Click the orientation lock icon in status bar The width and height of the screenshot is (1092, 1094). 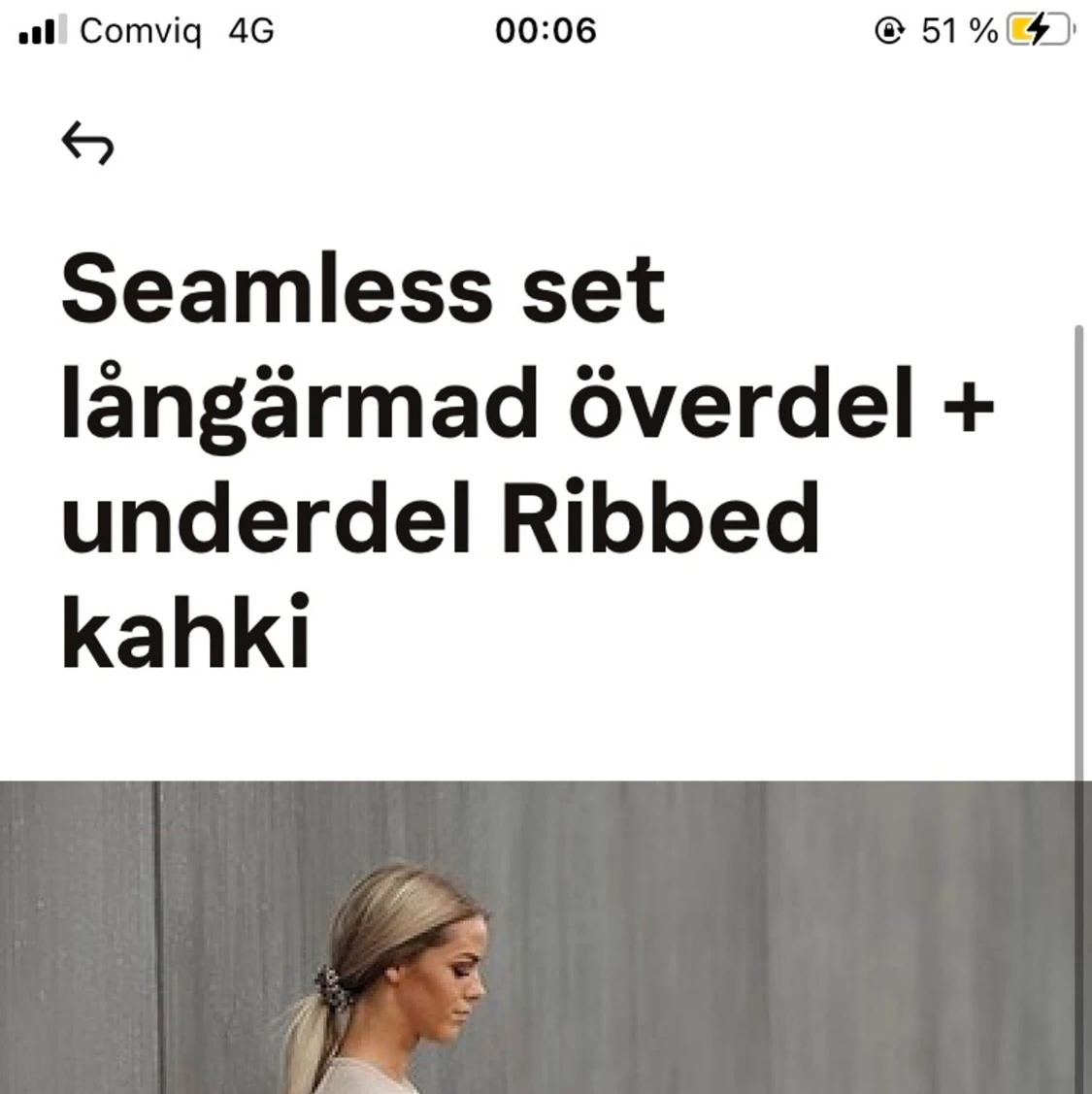(889, 30)
